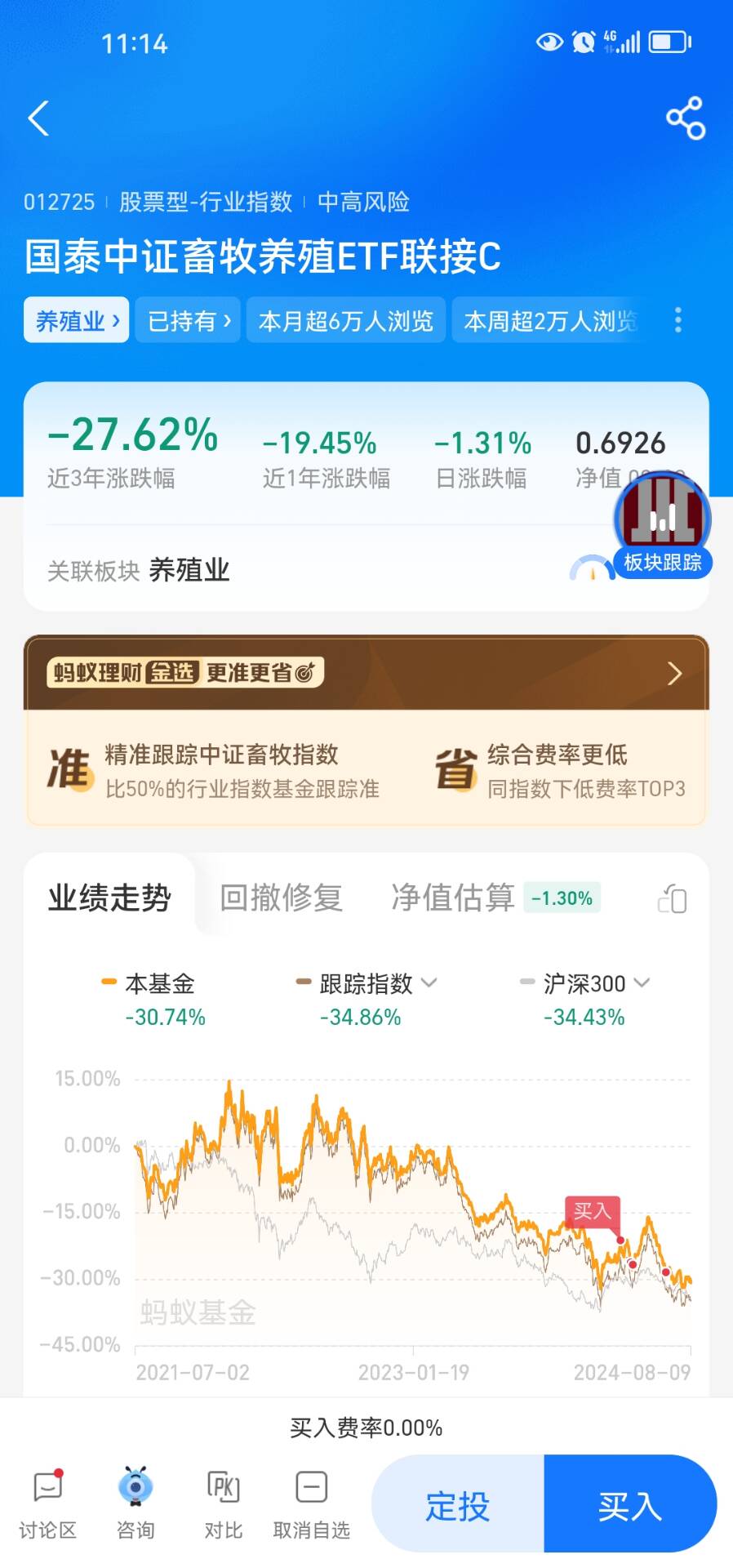The height and width of the screenshot is (1568, 733).
Task: Switch to the 净值估算 tab
Action: 453,898
